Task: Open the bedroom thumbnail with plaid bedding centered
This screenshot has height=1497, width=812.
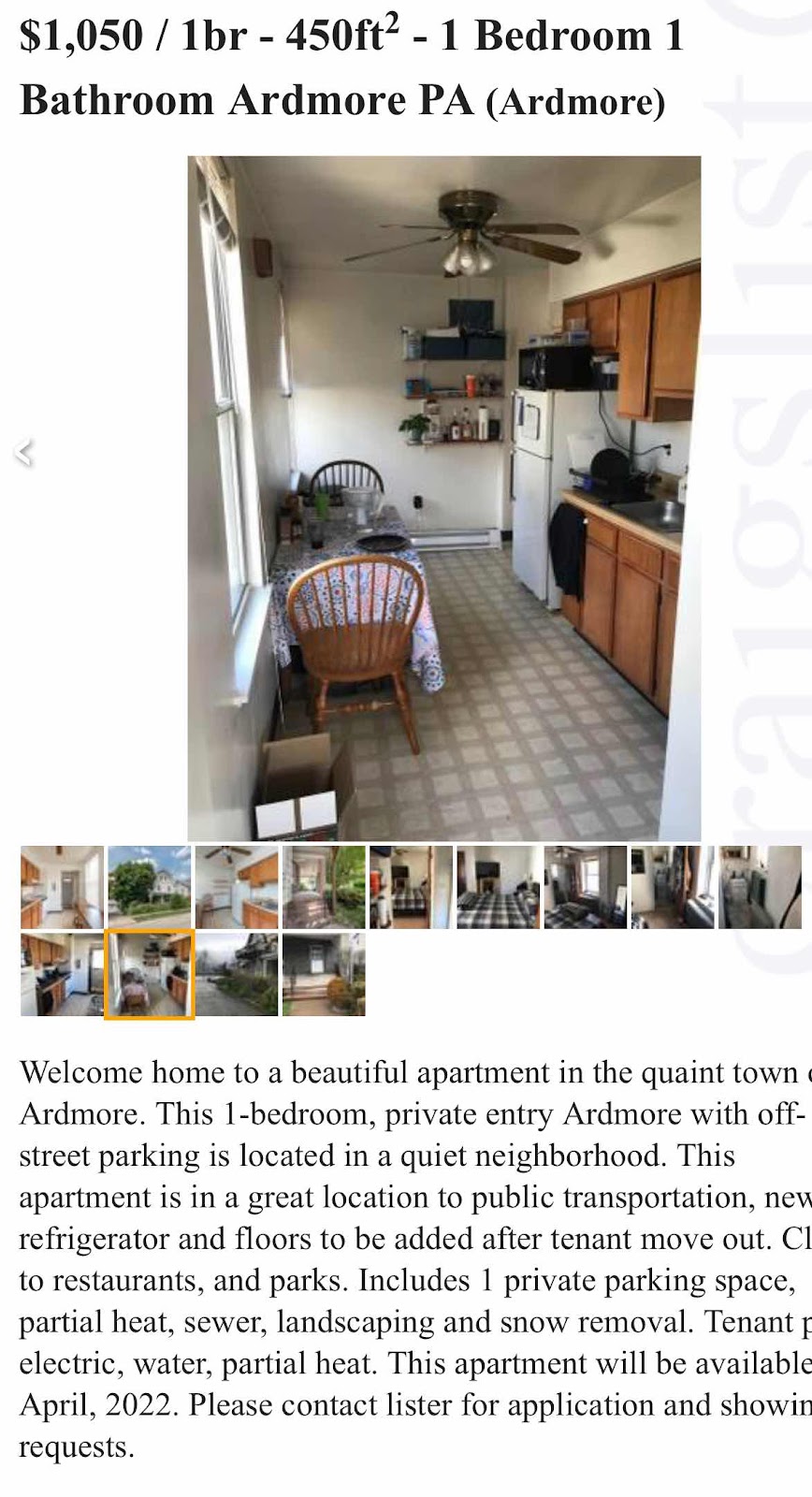Action: (x=498, y=887)
